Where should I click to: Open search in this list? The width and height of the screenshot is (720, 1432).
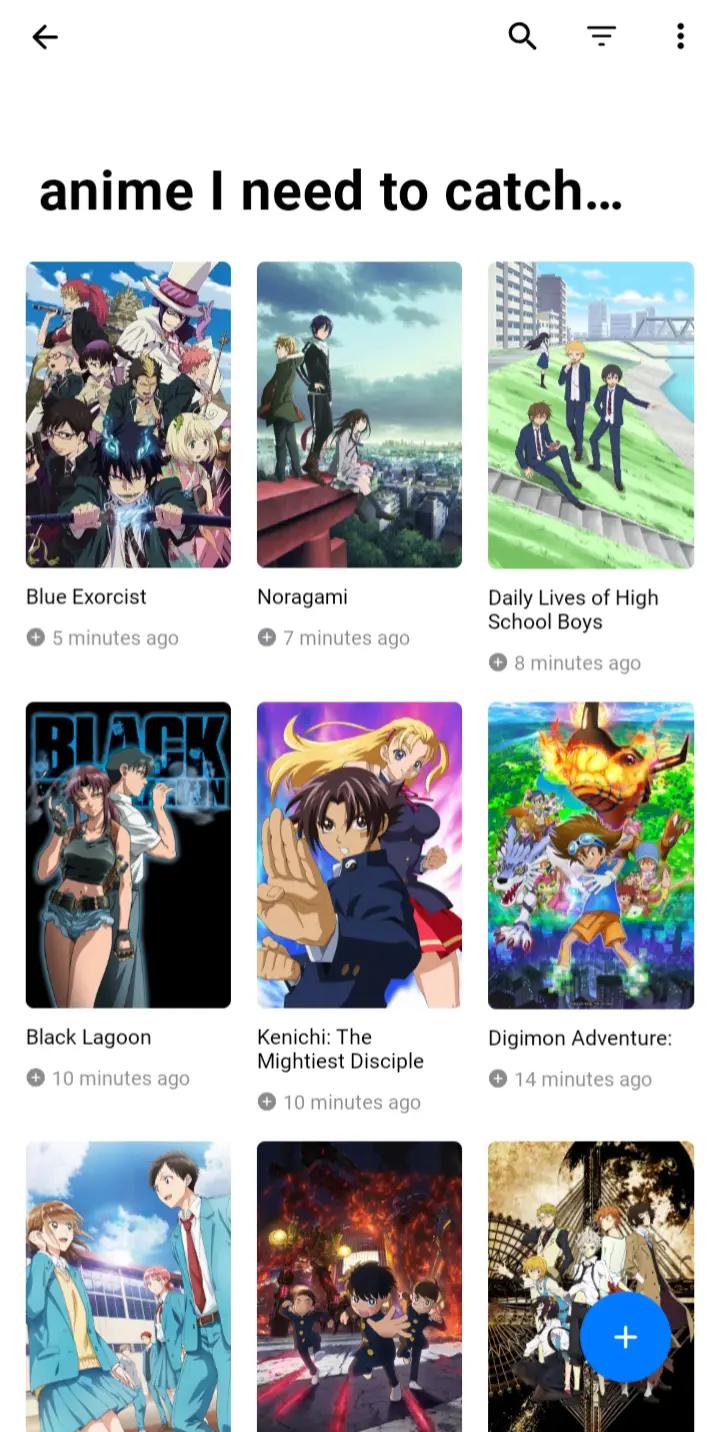522,37
